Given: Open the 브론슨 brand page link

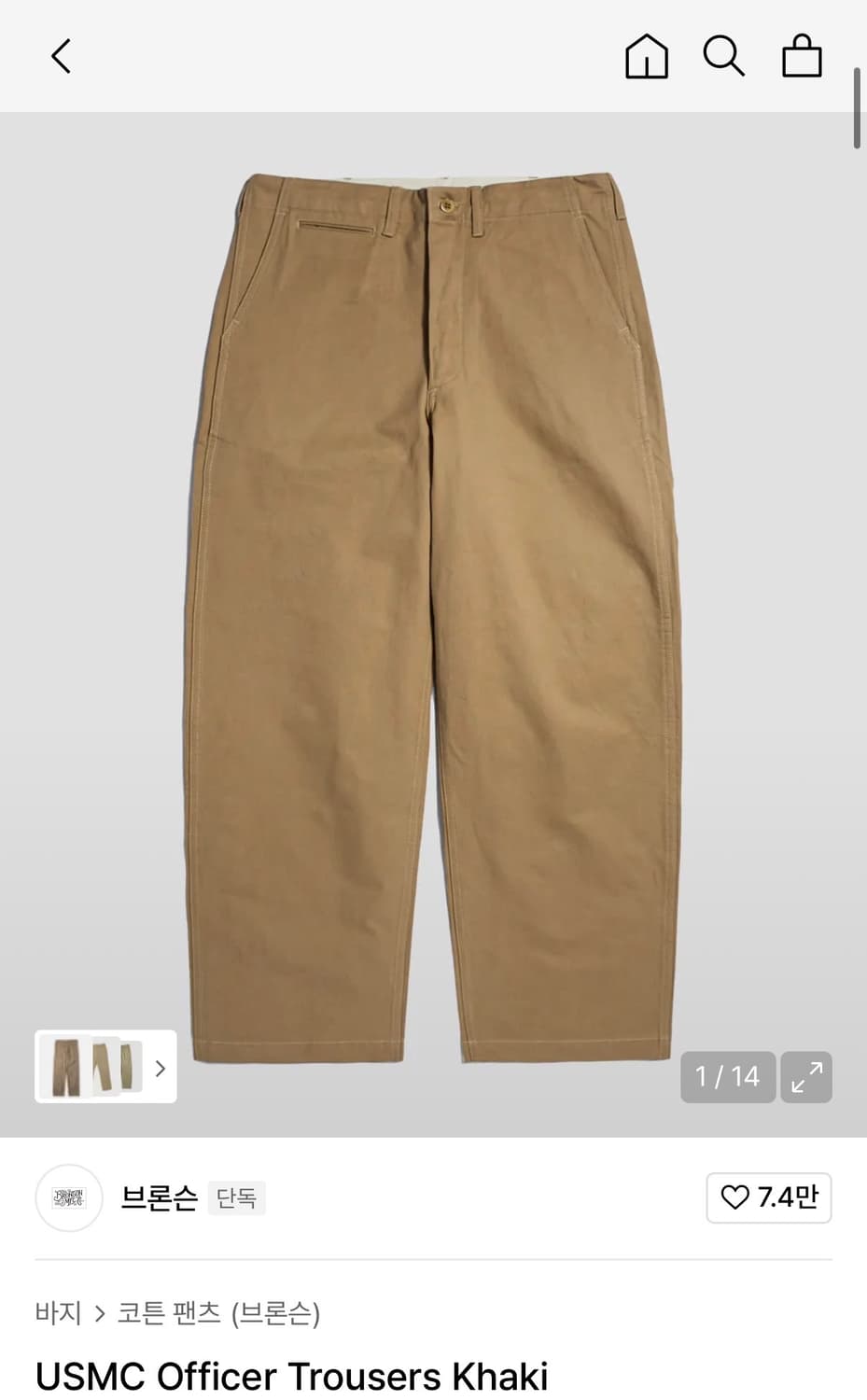Looking at the screenshot, I should (x=158, y=1197).
